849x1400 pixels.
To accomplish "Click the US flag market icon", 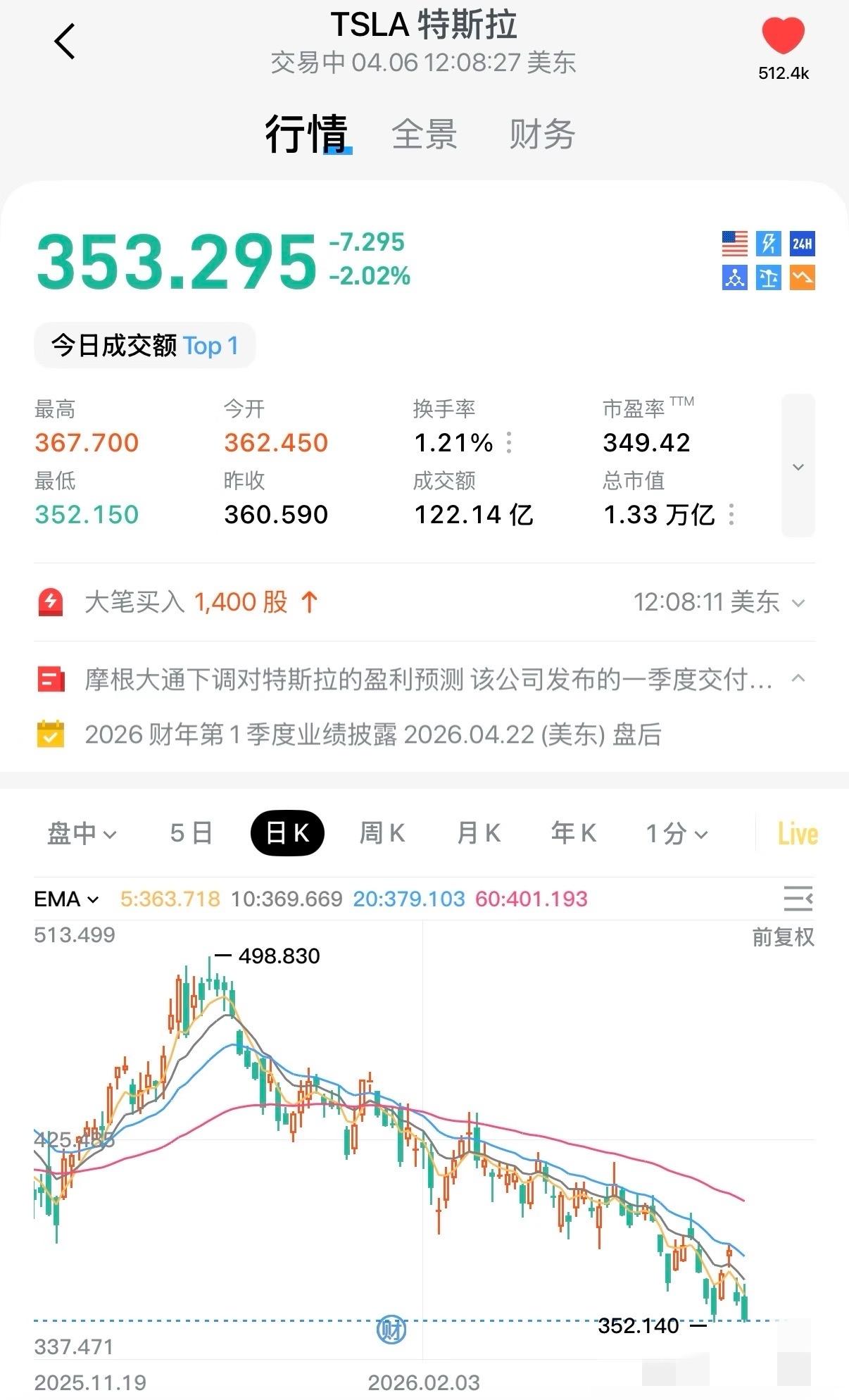I will coord(735,243).
